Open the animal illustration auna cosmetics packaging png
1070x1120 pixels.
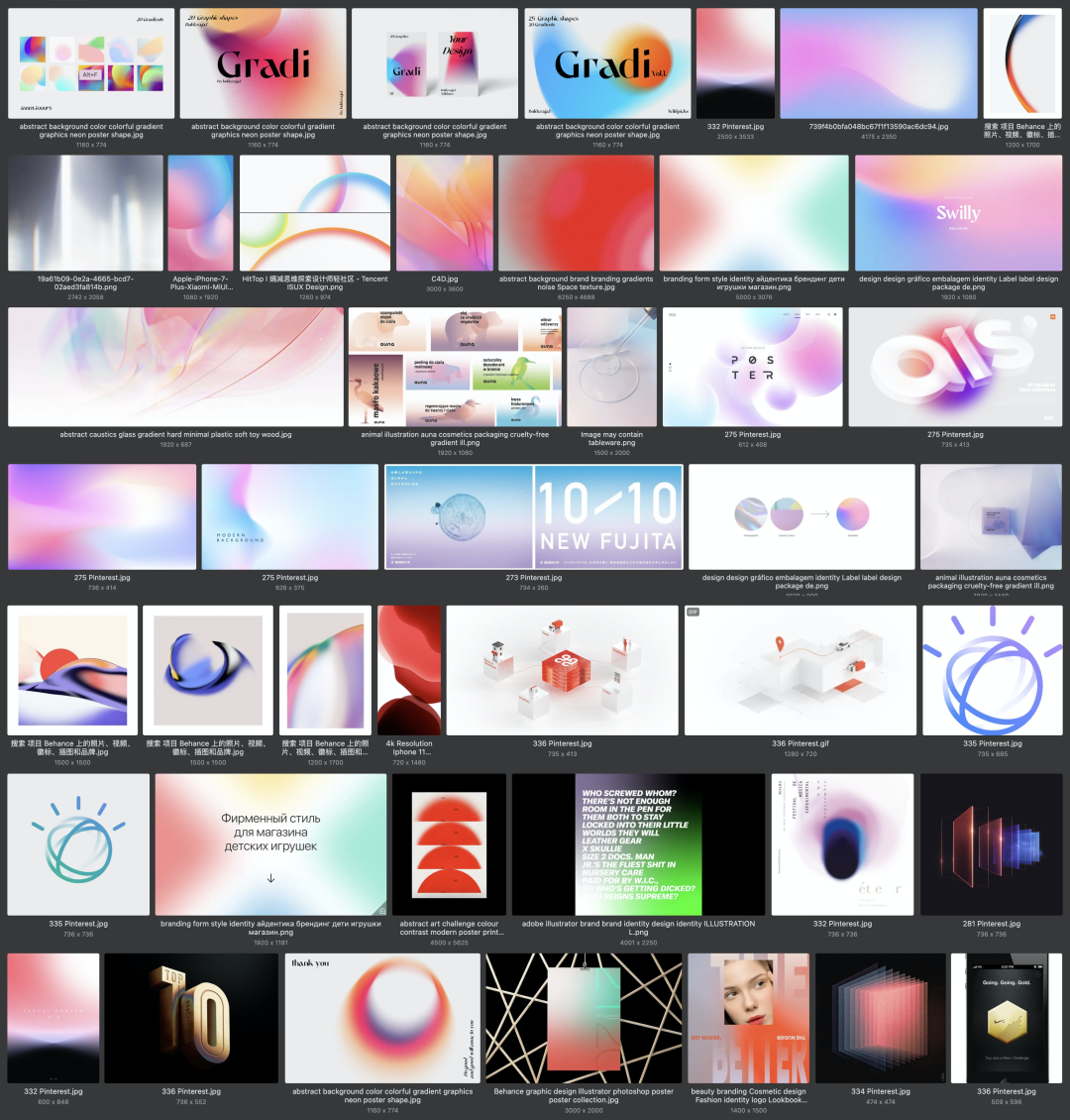455,367
